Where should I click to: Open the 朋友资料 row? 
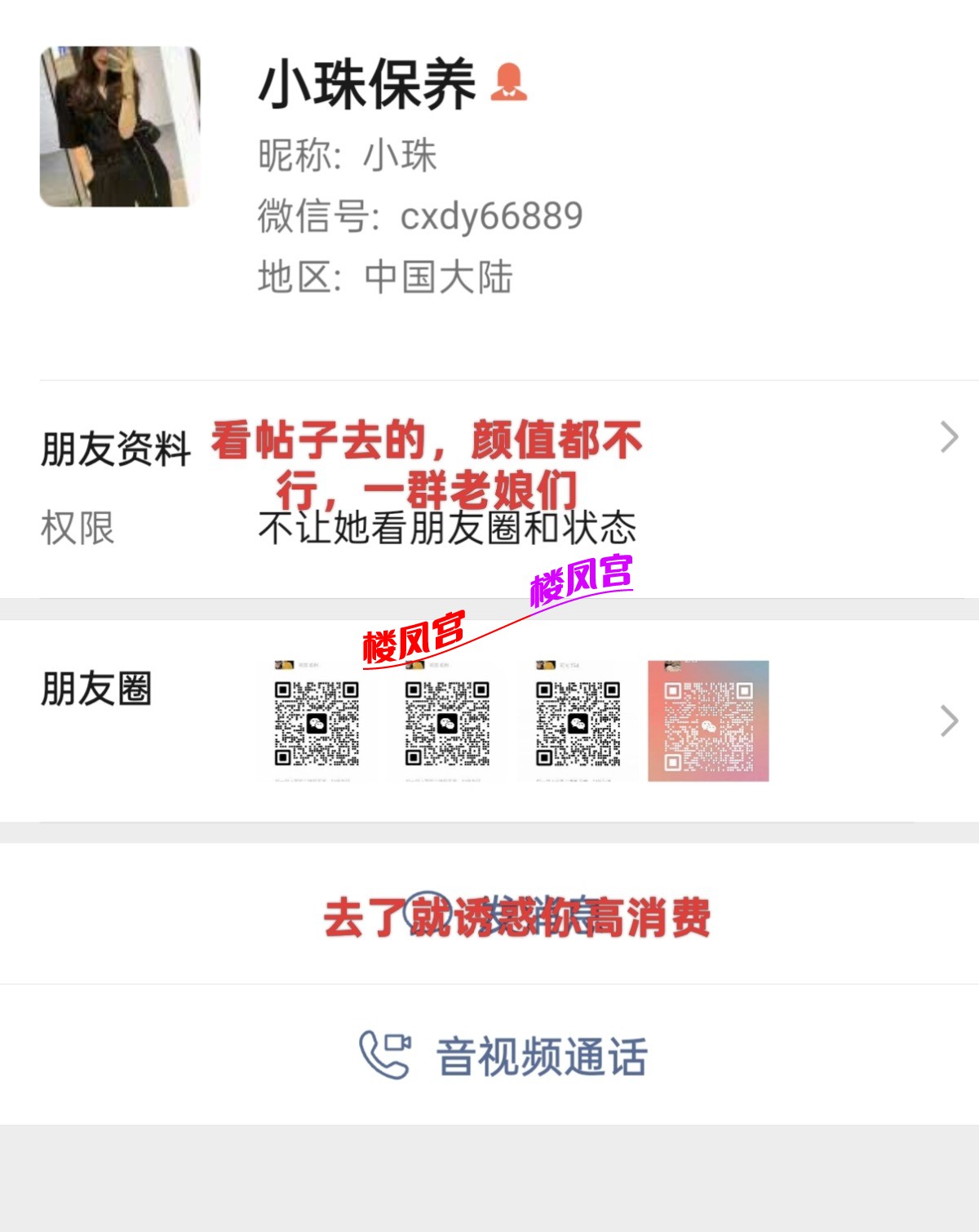coord(116,449)
